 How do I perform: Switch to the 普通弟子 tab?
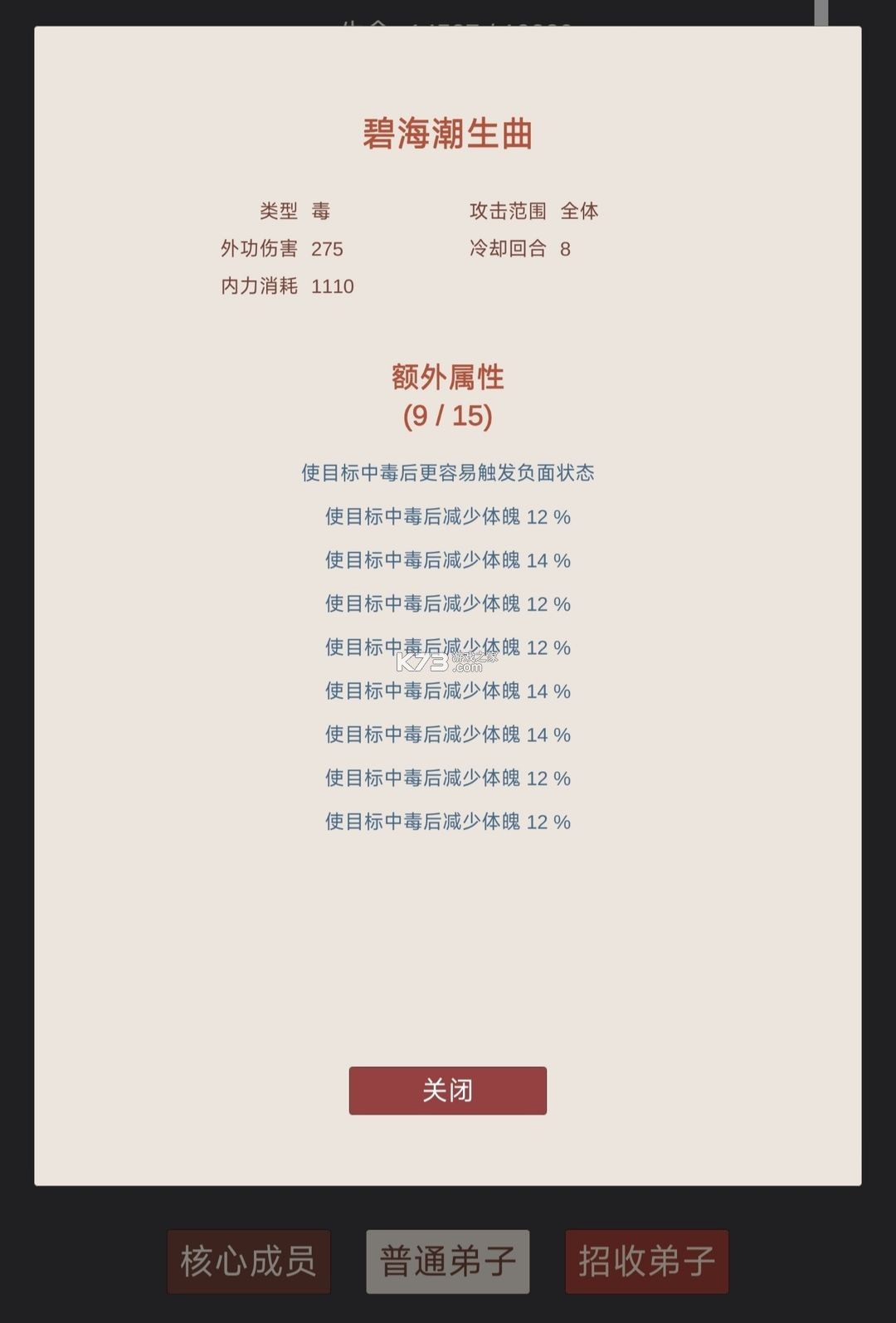tap(447, 1262)
